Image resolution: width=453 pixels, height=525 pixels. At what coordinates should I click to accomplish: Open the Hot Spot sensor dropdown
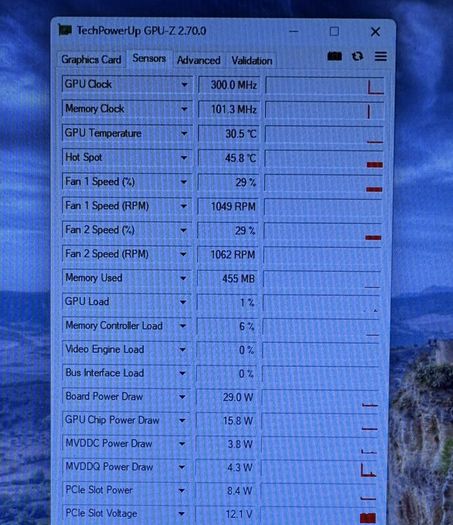[184, 158]
